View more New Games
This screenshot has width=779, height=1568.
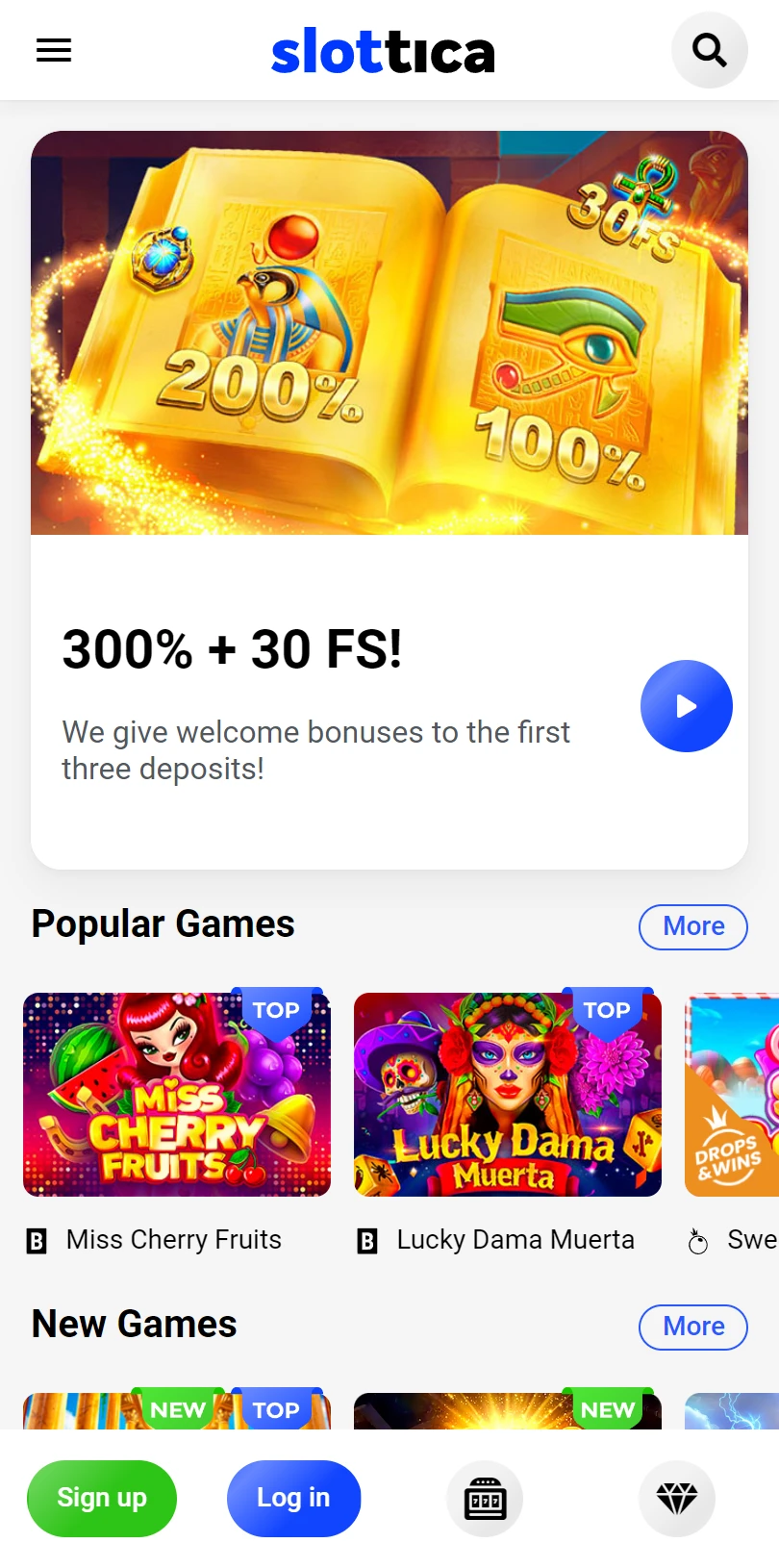pyautogui.click(x=692, y=1327)
